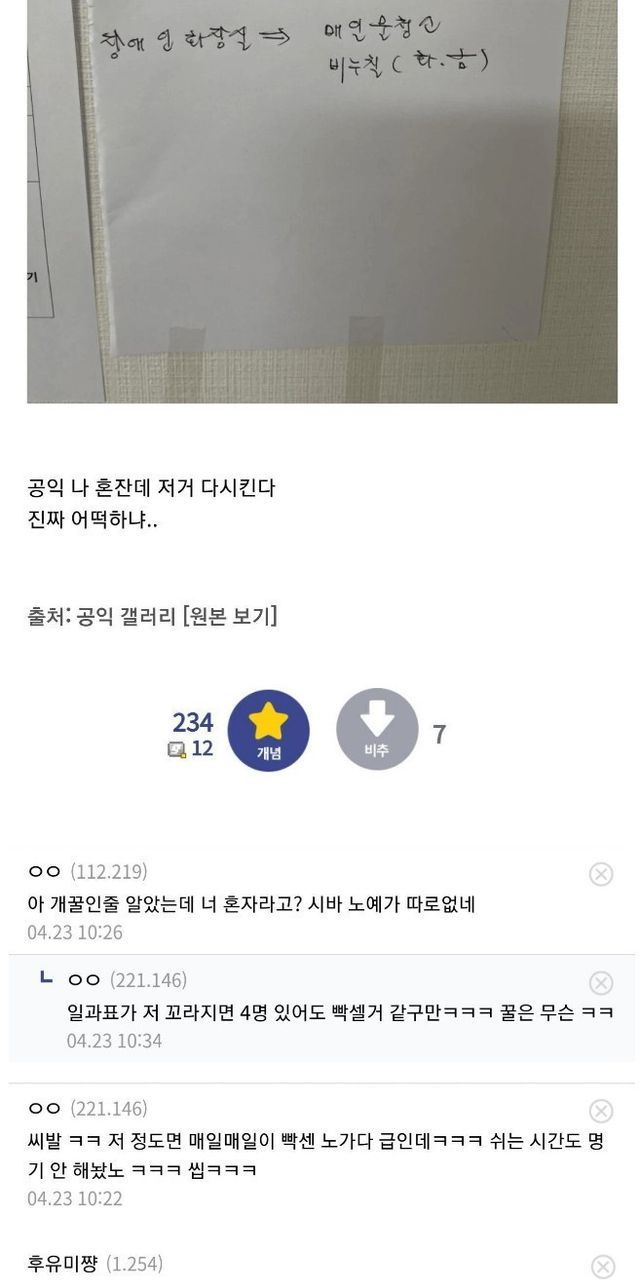
Task: Tap the X icon on the 10:22 comment
Action: tap(601, 1111)
